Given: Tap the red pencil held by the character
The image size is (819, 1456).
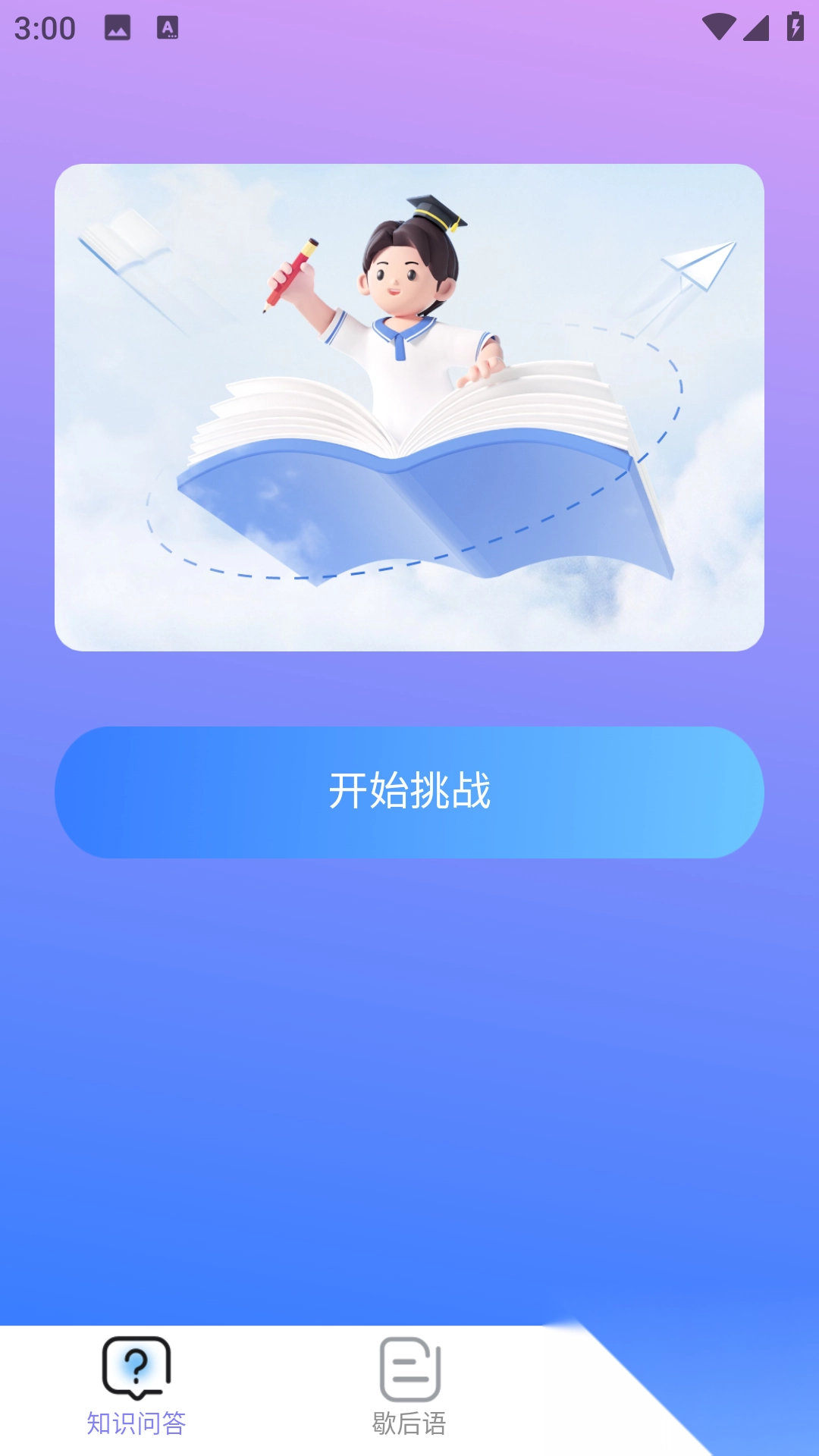Looking at the screenshot, I should click(x=290, y=273).
